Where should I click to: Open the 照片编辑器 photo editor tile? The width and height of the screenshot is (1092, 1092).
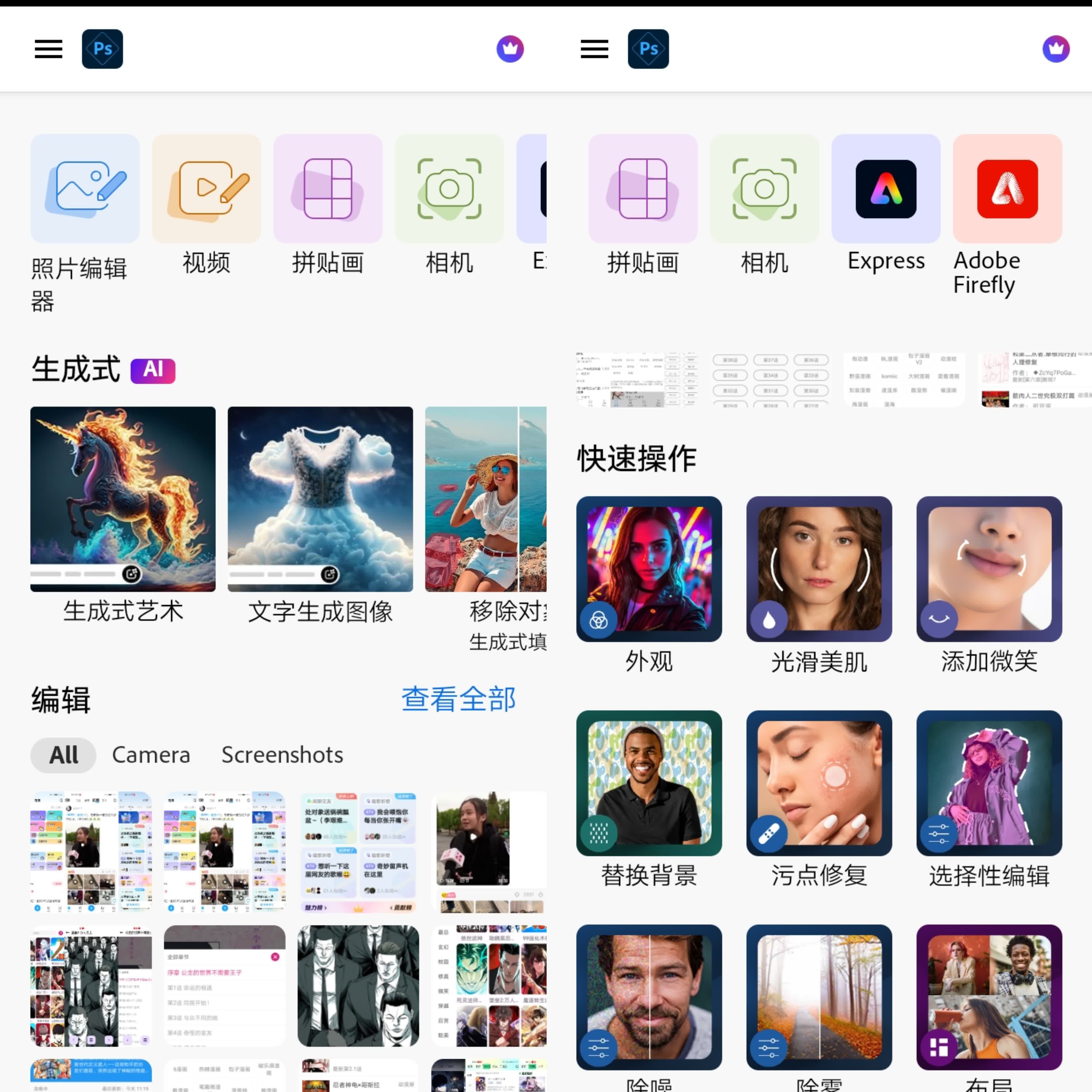click(85, 189)
